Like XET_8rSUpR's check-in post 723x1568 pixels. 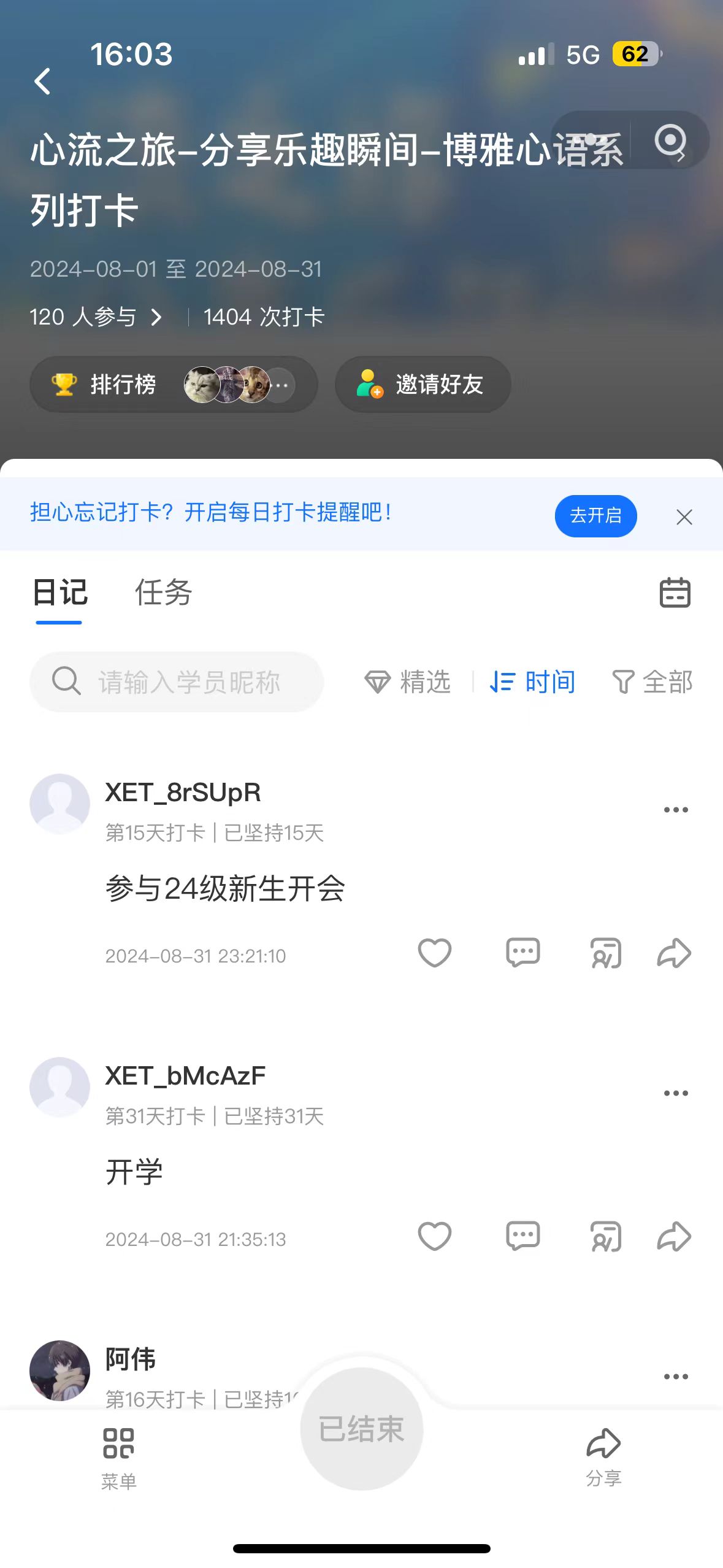(x=434, y=953)
